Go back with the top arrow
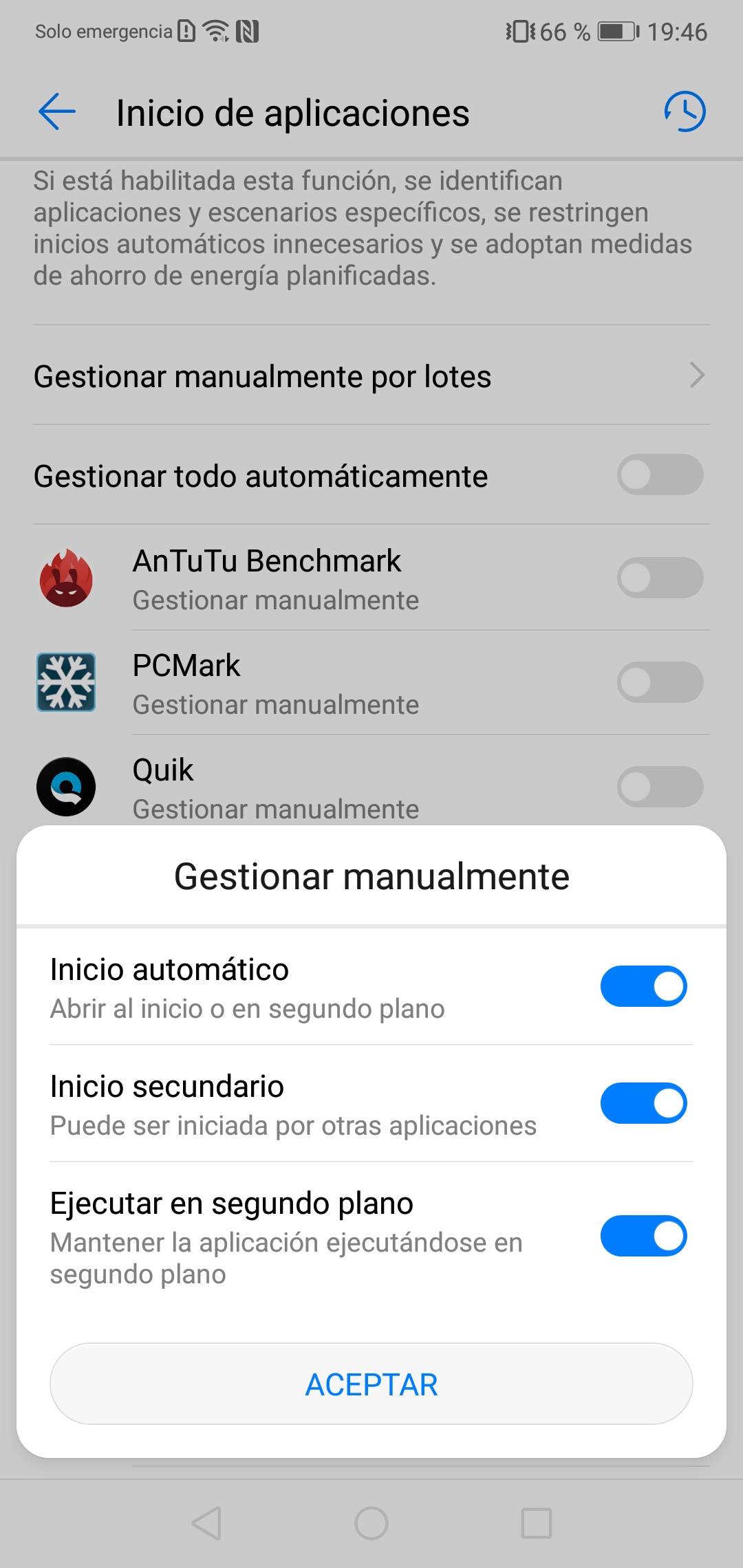 [57, 111]
